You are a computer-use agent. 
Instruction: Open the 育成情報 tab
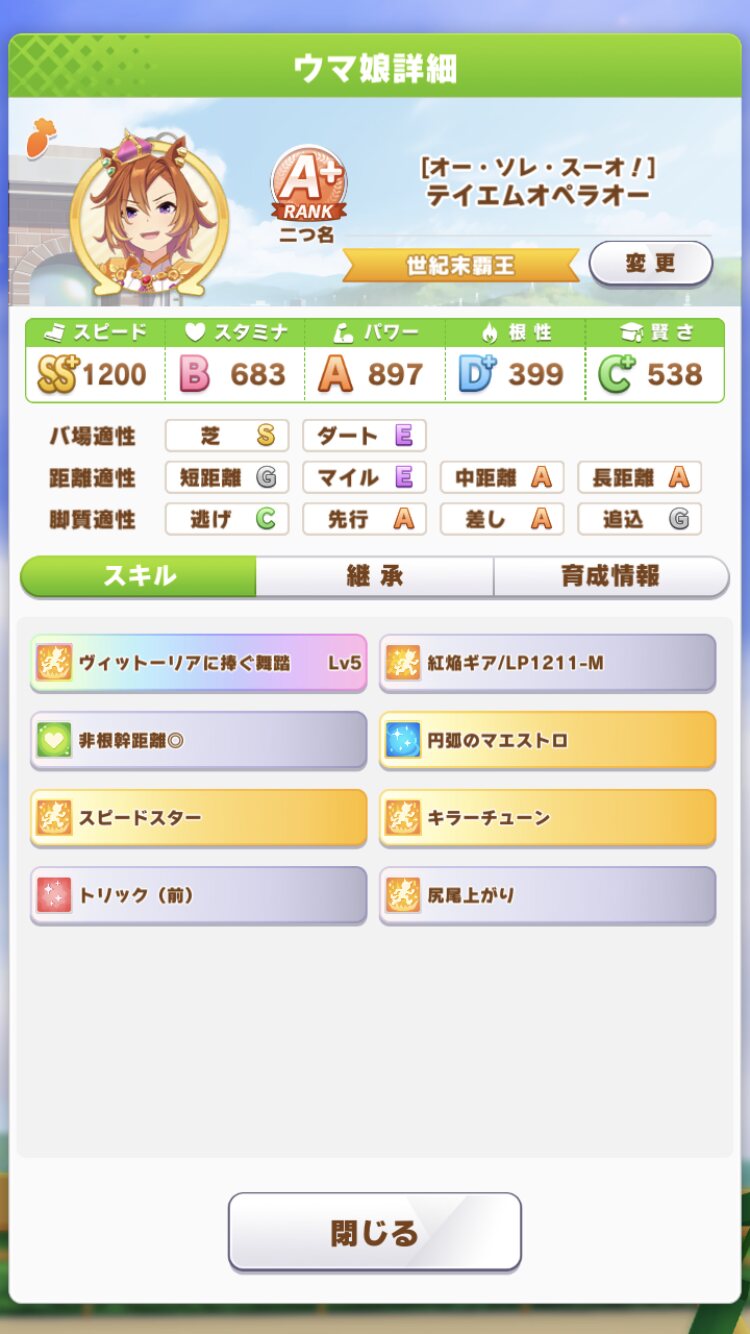coord(610,577)
